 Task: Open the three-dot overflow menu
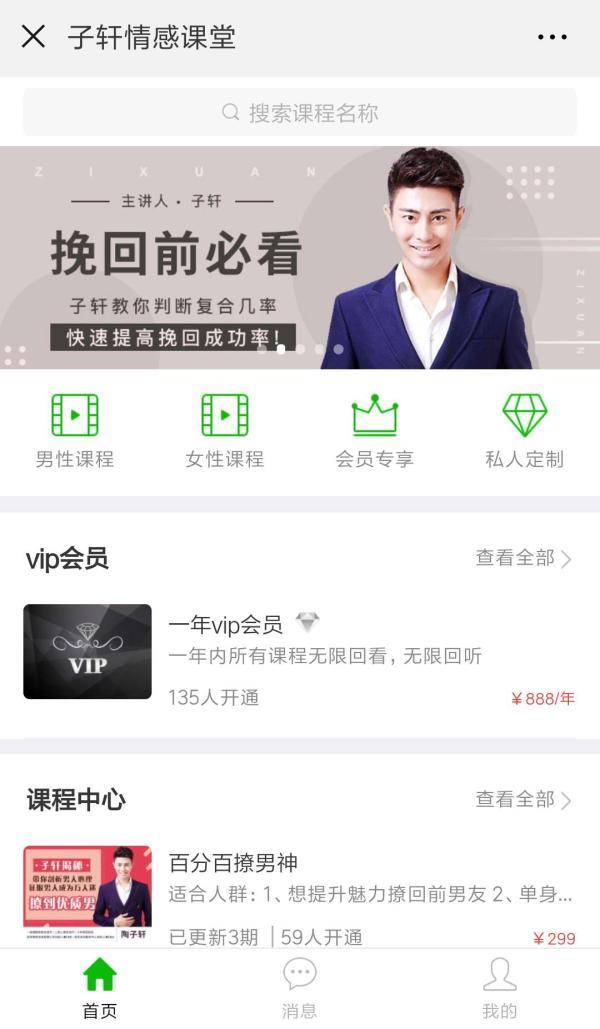[552, 37]
